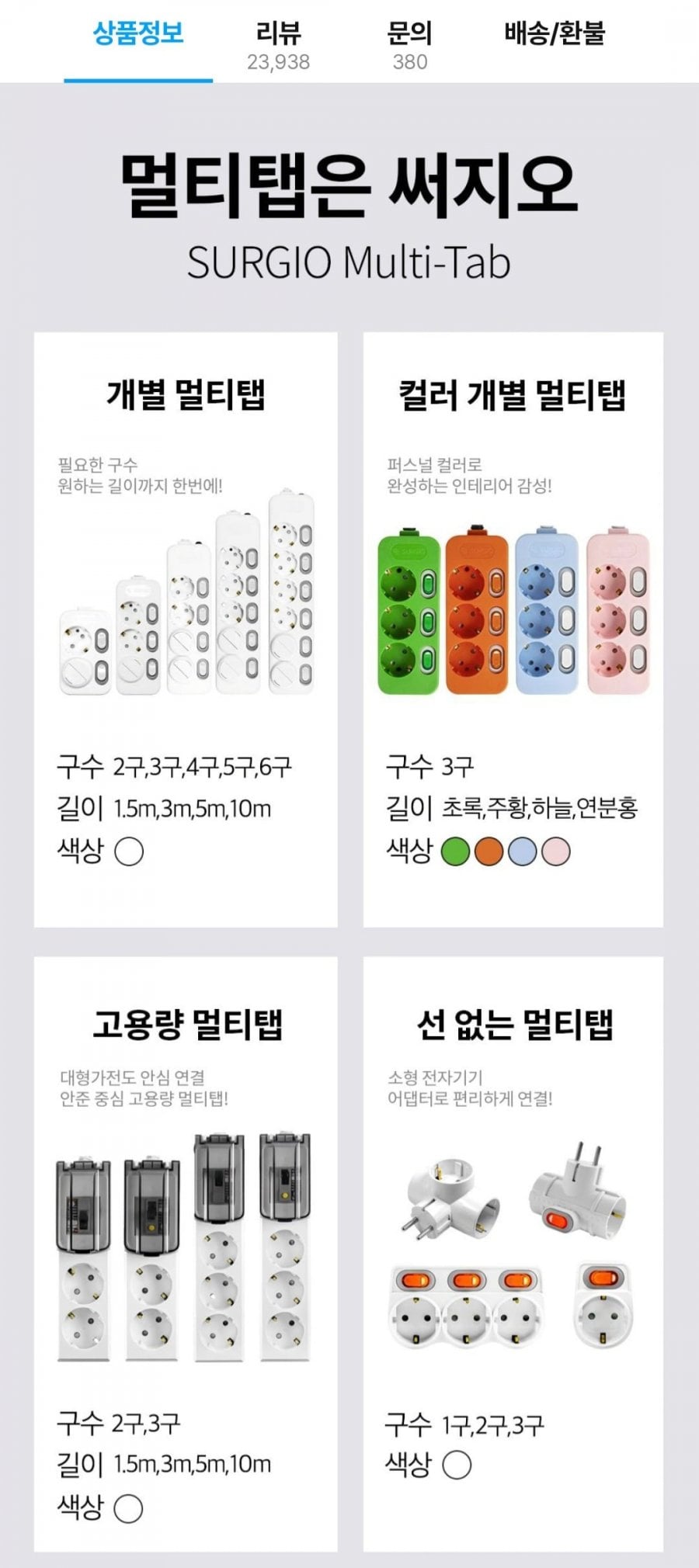The image size is (699, 1568).
Task: Tap the 상품정보 tab
Action: point(138,34)
